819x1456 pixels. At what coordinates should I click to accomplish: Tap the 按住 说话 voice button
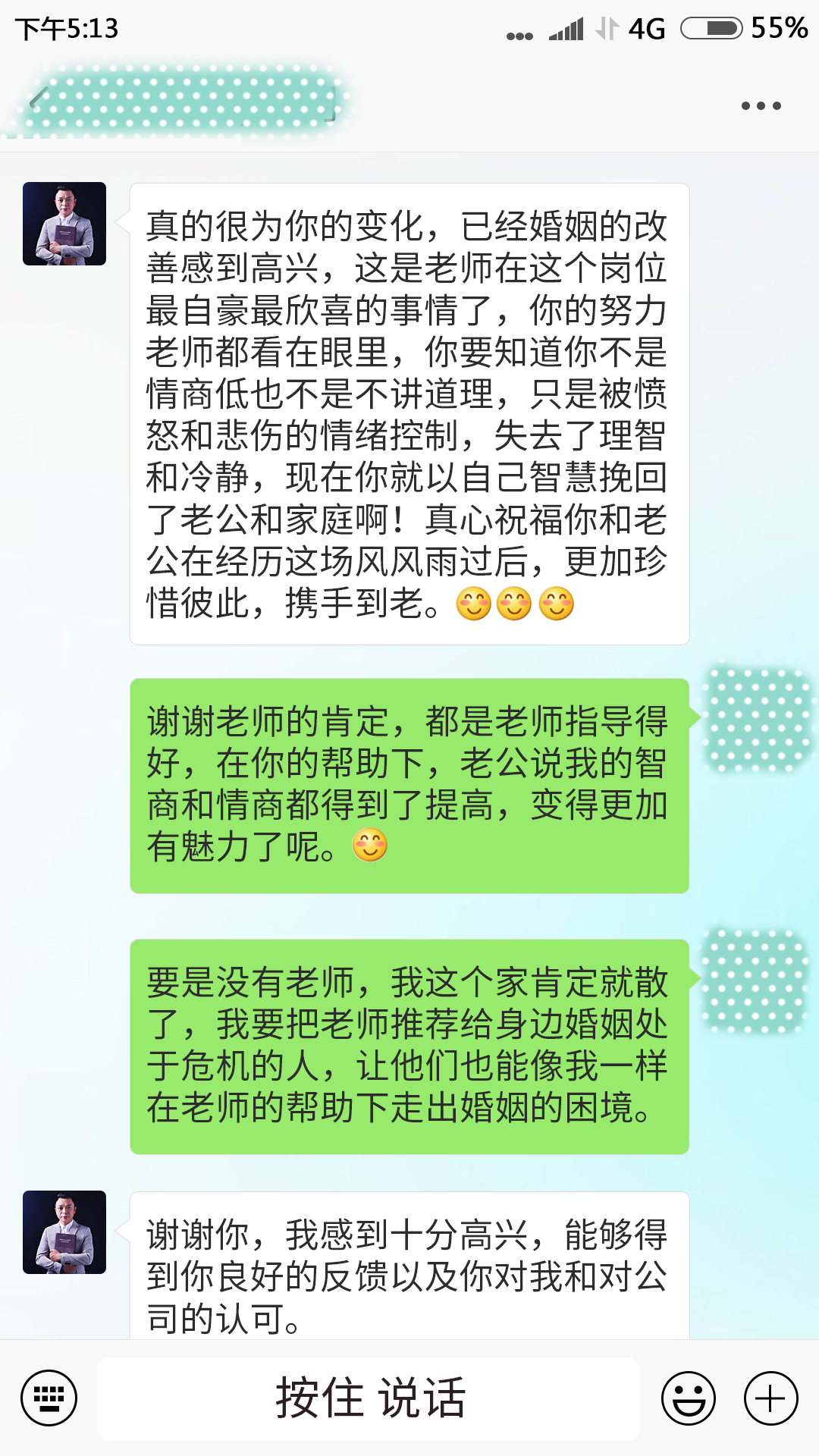tap(369, 1398)
